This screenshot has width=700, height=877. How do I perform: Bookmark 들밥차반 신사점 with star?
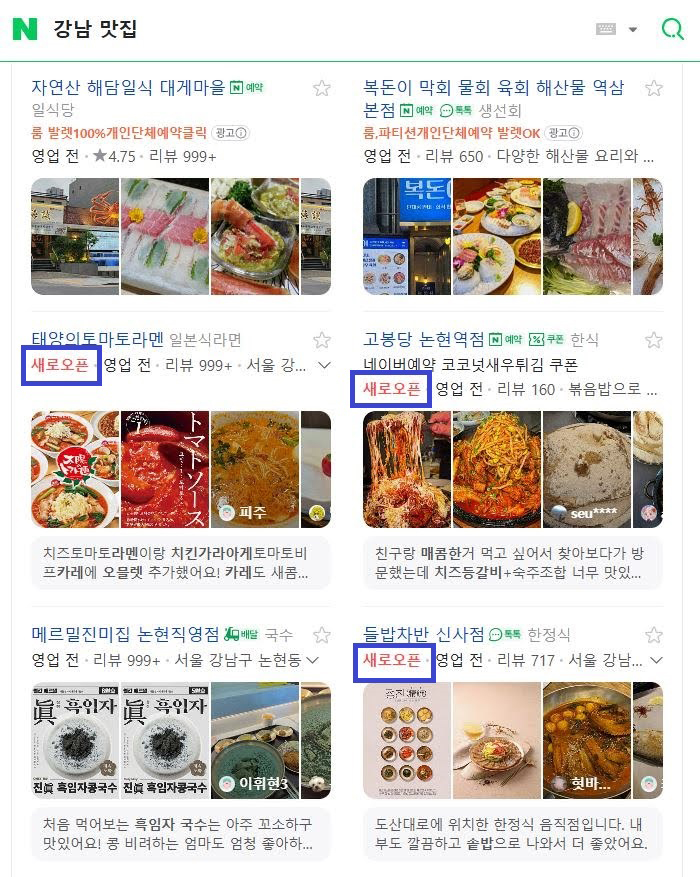coord(654,635)
